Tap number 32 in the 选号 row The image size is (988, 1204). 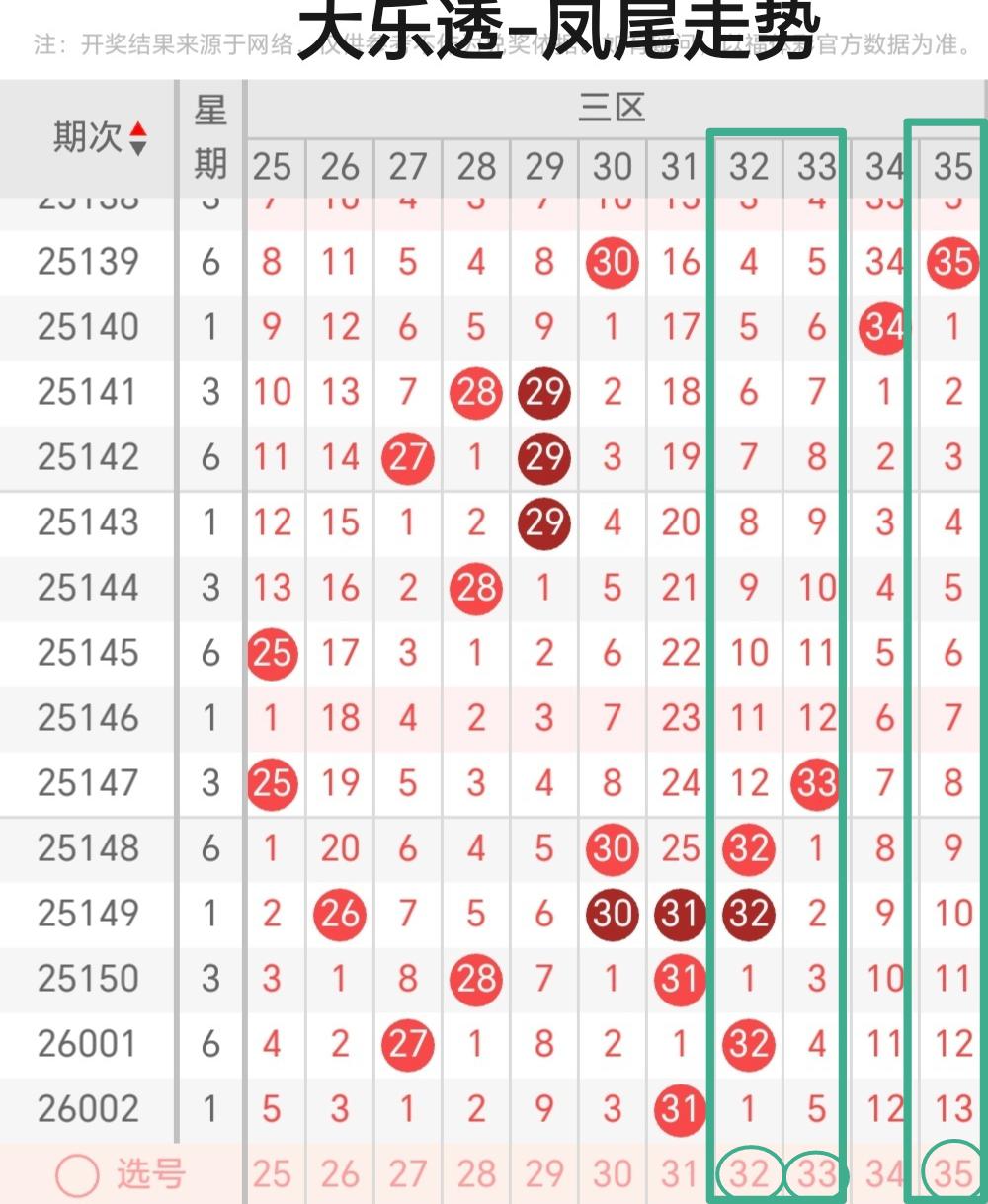coord(749,1174)
